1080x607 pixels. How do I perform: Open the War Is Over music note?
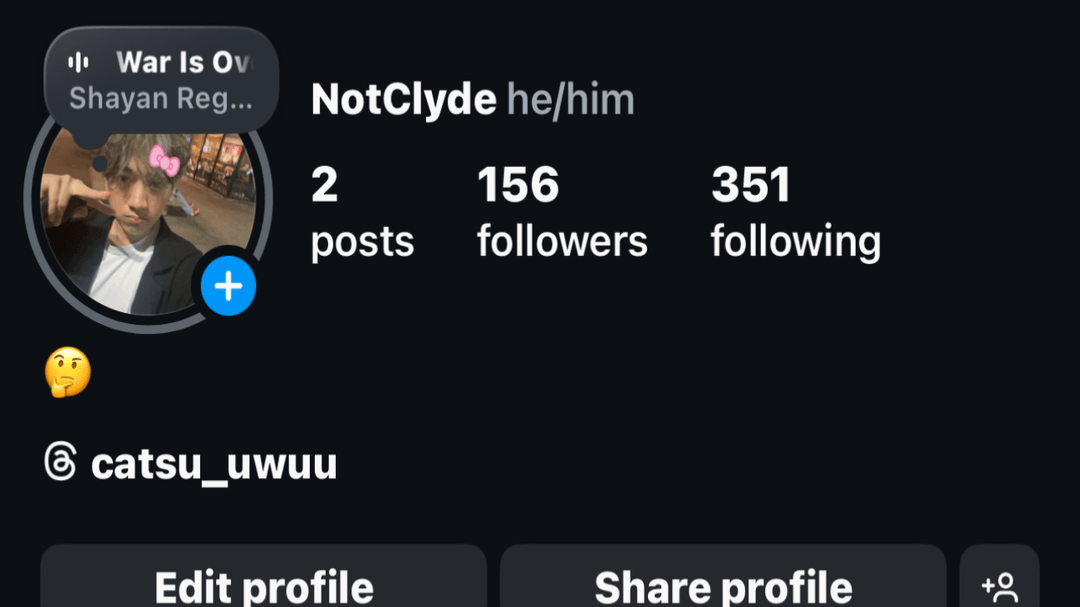(x=160, y=80)
